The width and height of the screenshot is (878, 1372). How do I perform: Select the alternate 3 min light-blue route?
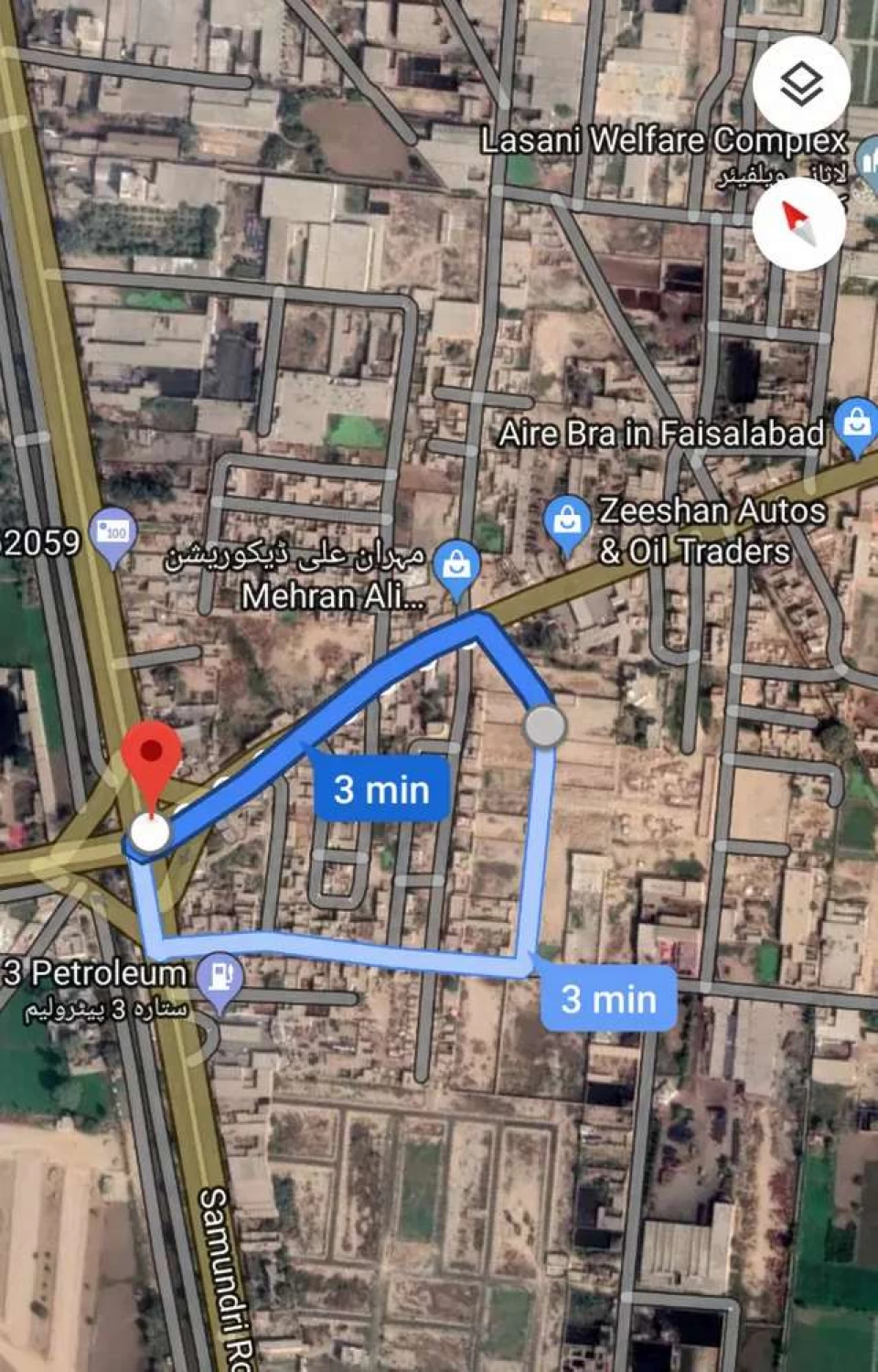coord(608,999)
